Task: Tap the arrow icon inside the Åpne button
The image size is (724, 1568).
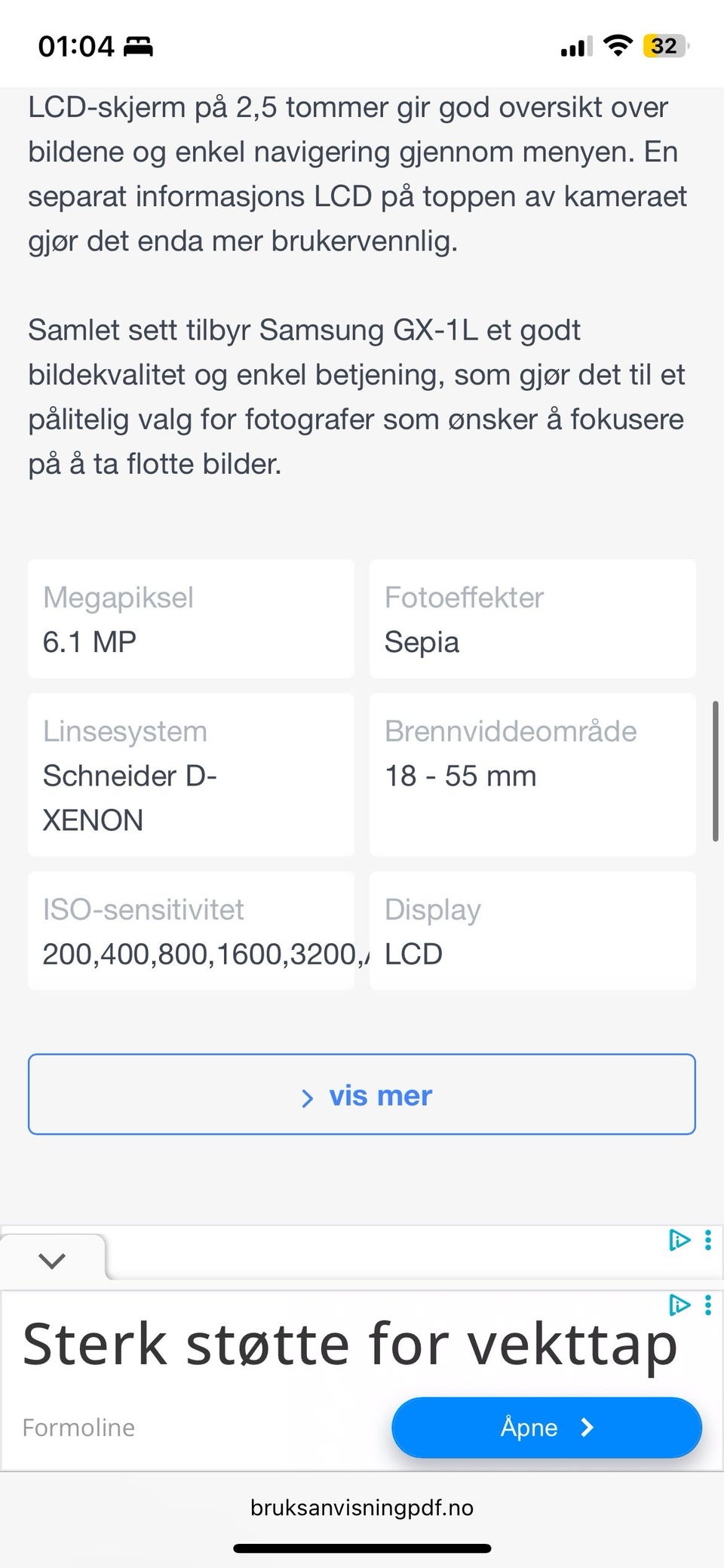Action: [x=587, y=1427]
